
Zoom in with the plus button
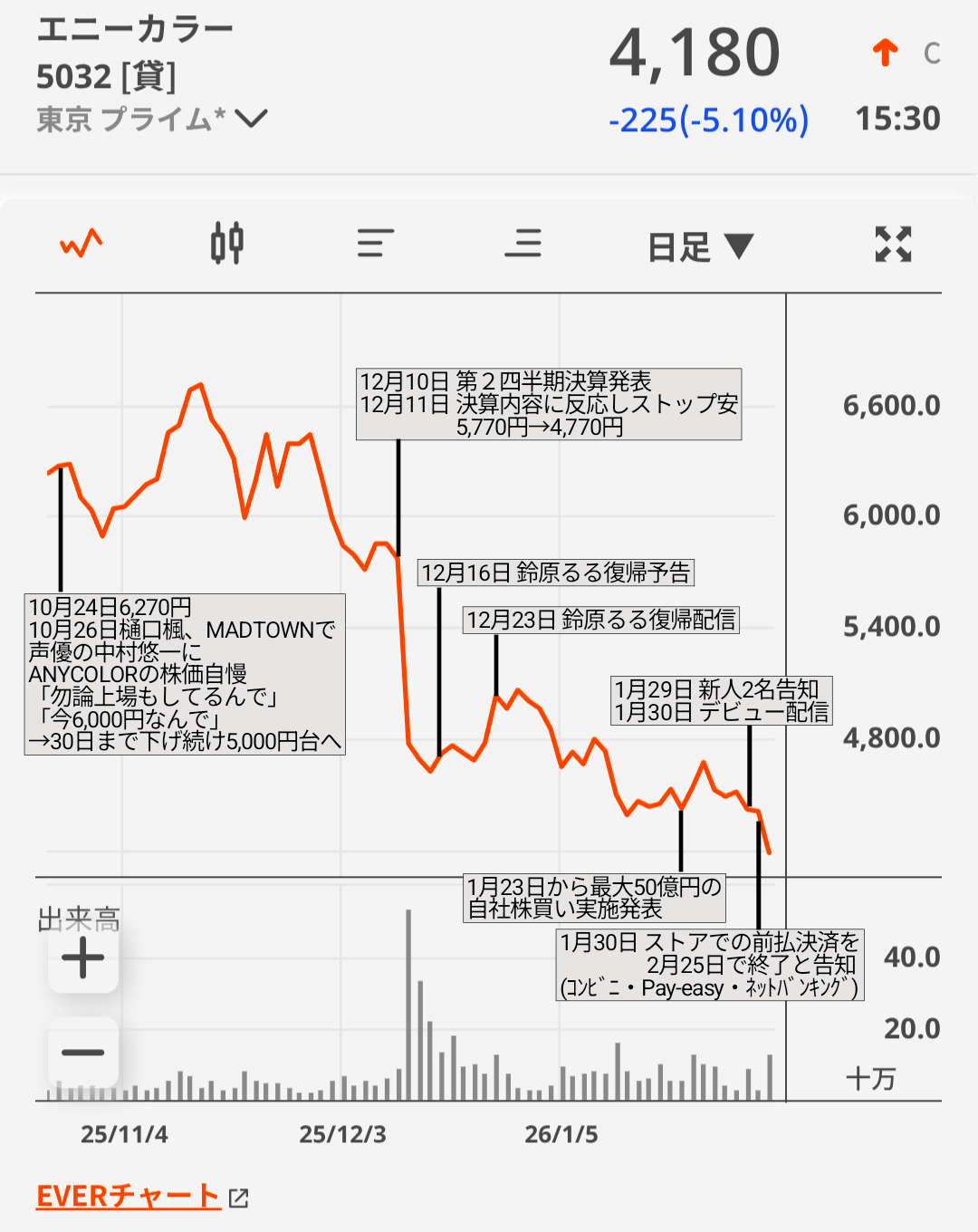pos(83,958)
